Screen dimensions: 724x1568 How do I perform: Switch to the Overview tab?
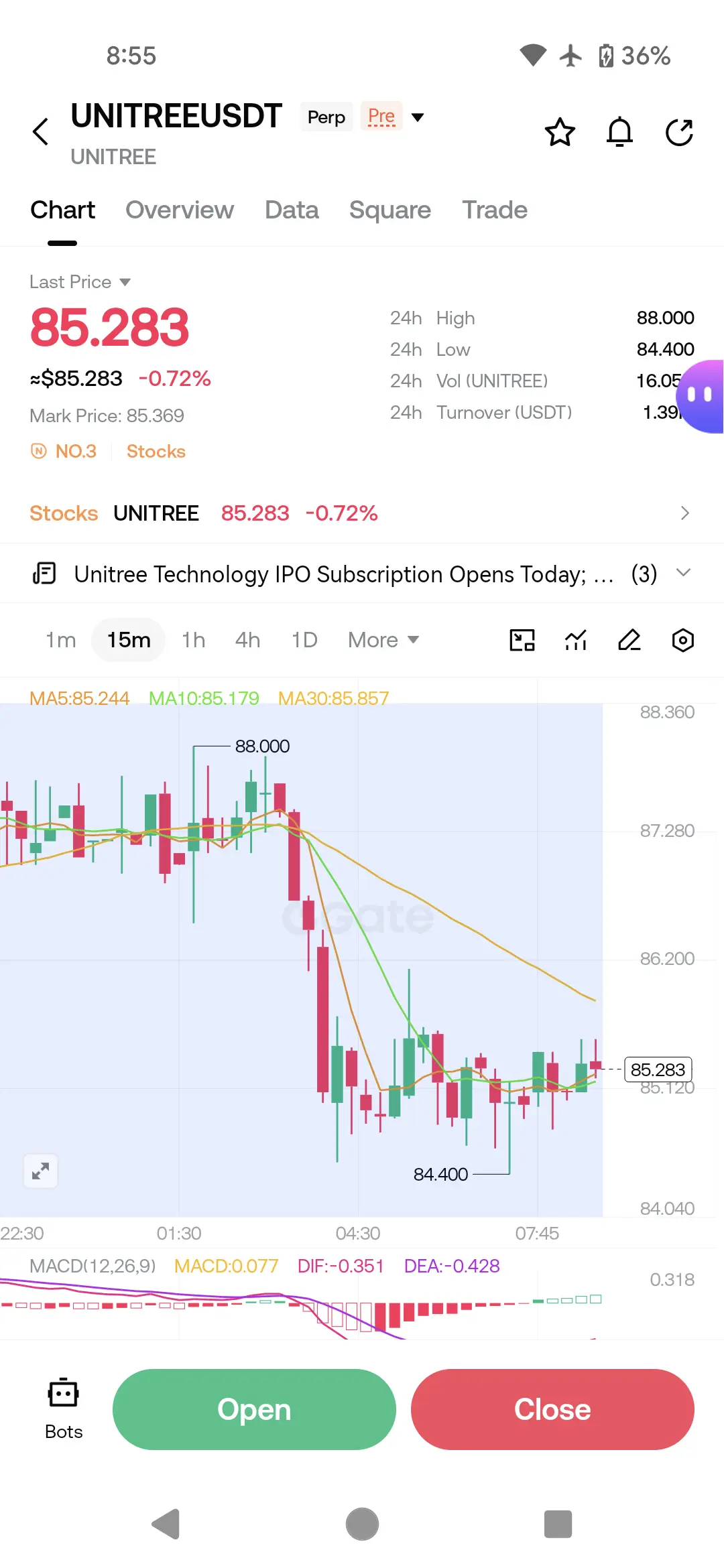(180, 210)
